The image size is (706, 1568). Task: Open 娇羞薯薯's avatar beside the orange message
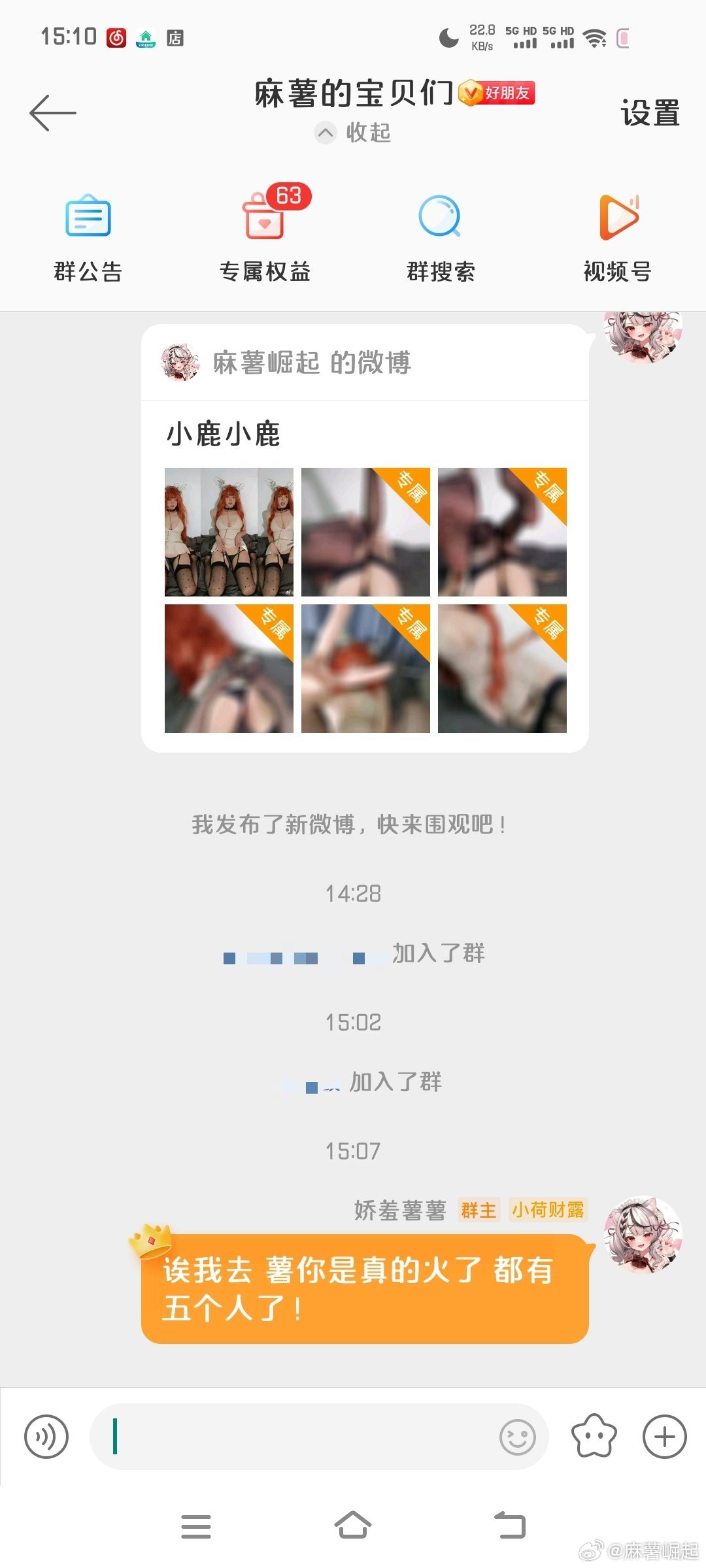coord(643,1235)
